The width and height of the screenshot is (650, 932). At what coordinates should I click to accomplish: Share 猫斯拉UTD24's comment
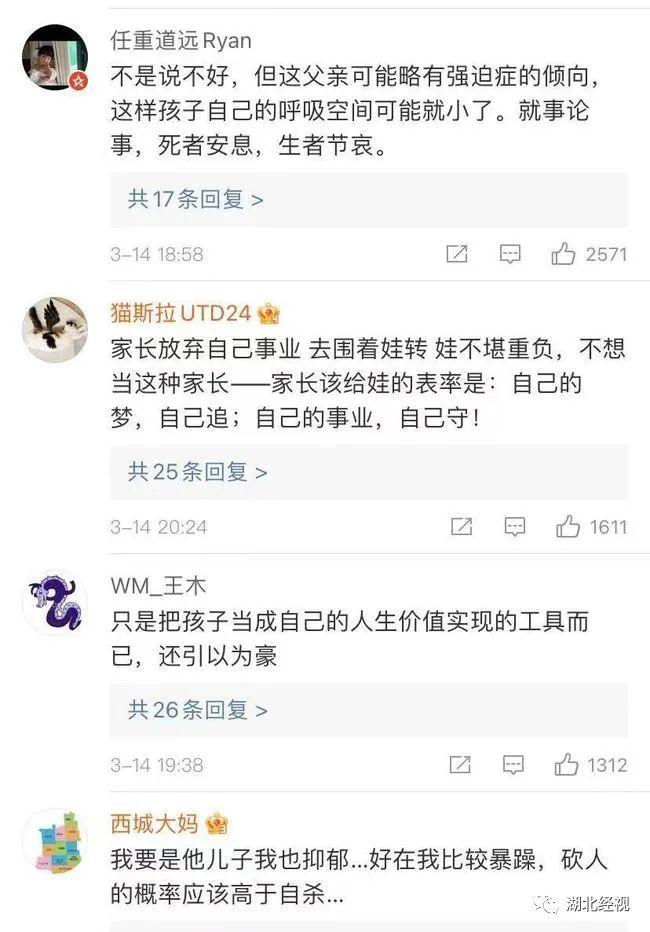tap(461, 526)
